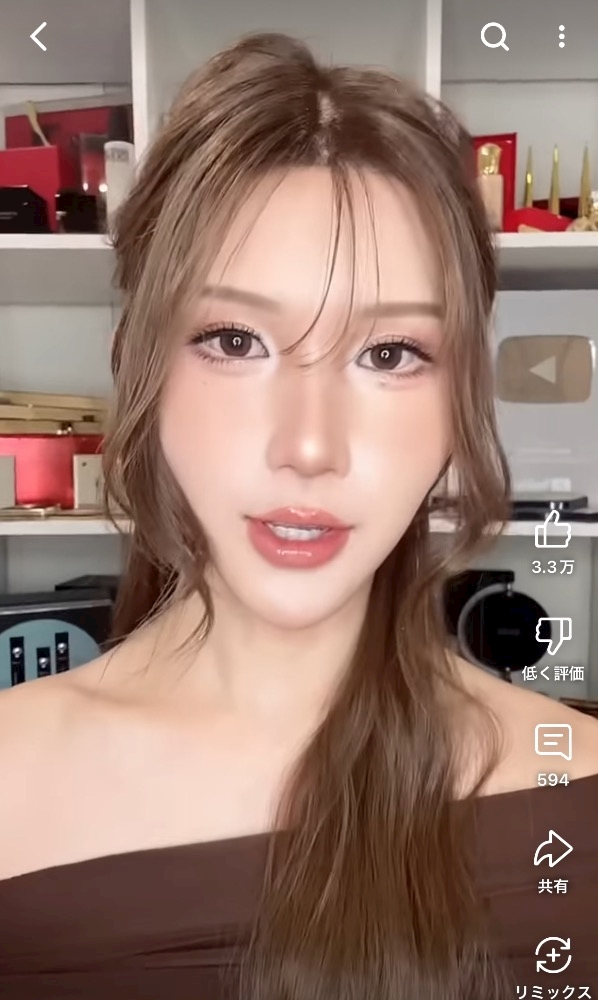This screenshot has height=1000, width=598.
Task: Open search with the magnifier icon
Action: click(495, 36)
